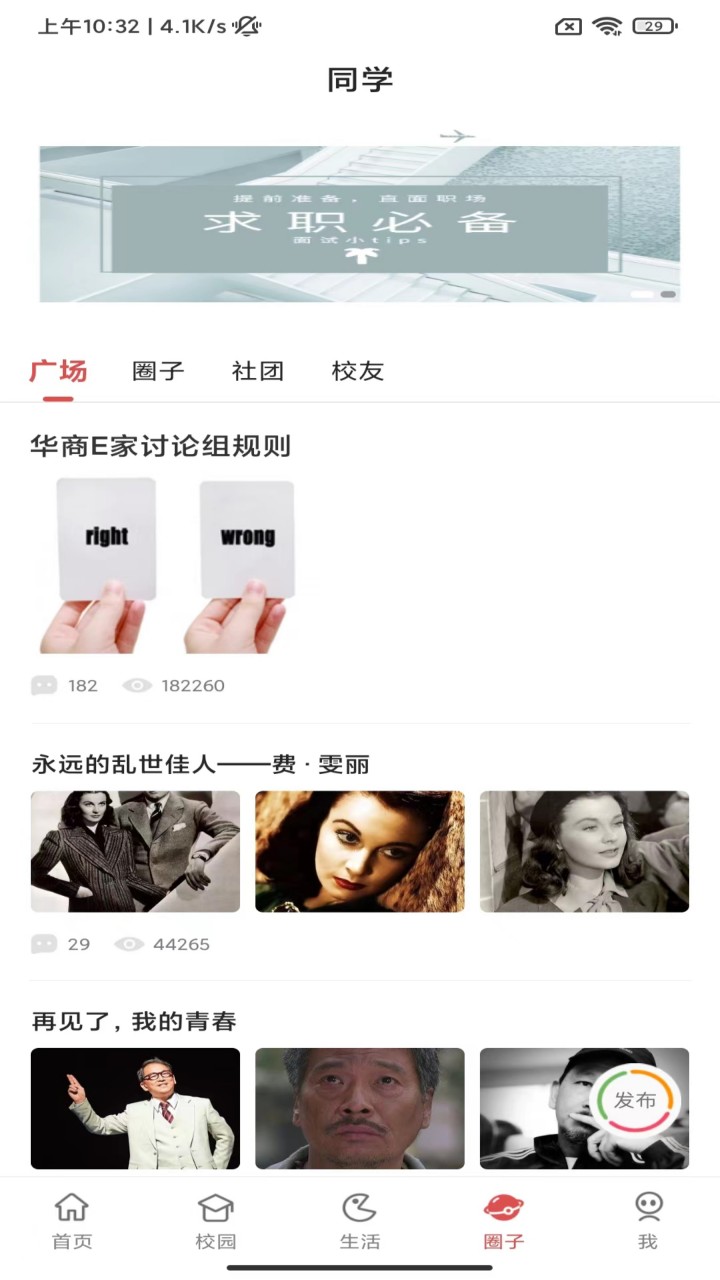Switch to the 校友 tab
The height and width of the screenshot is (1280, 720).
[x=358, y=371]
